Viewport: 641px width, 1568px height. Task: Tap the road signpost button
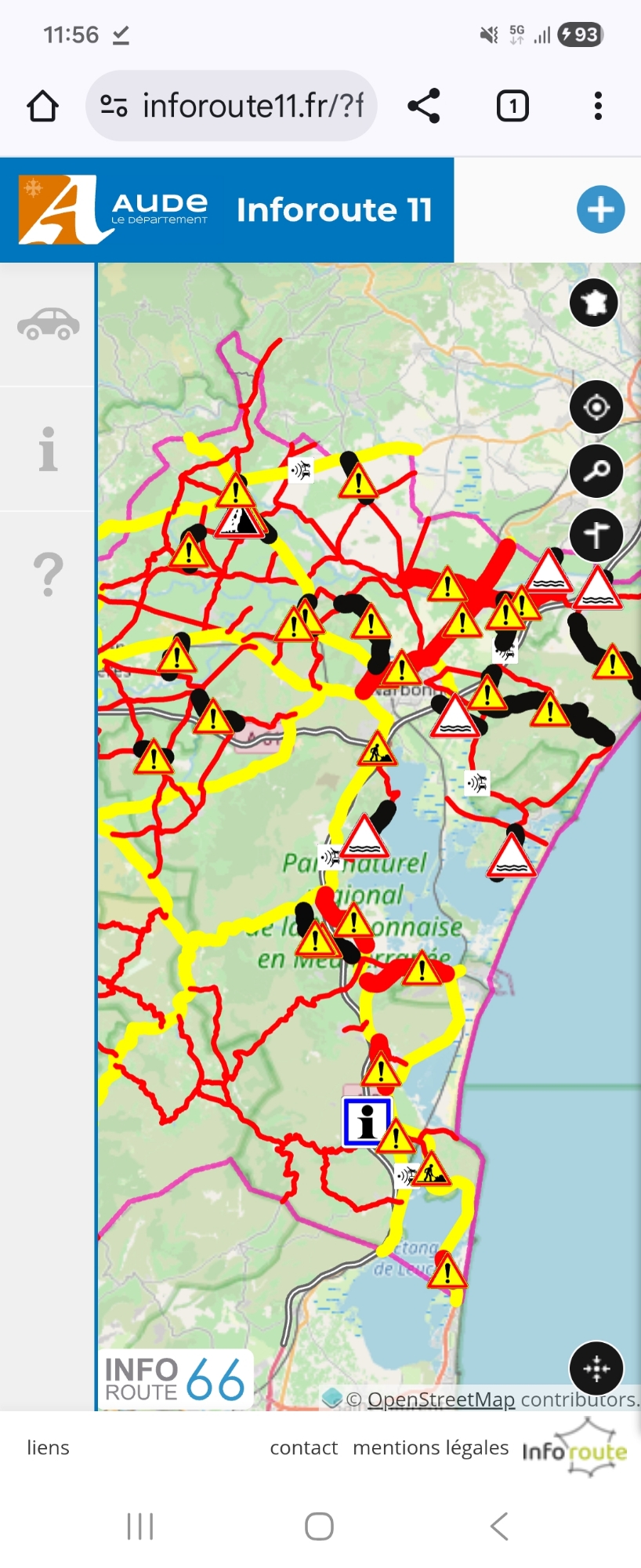click(596, 535)
